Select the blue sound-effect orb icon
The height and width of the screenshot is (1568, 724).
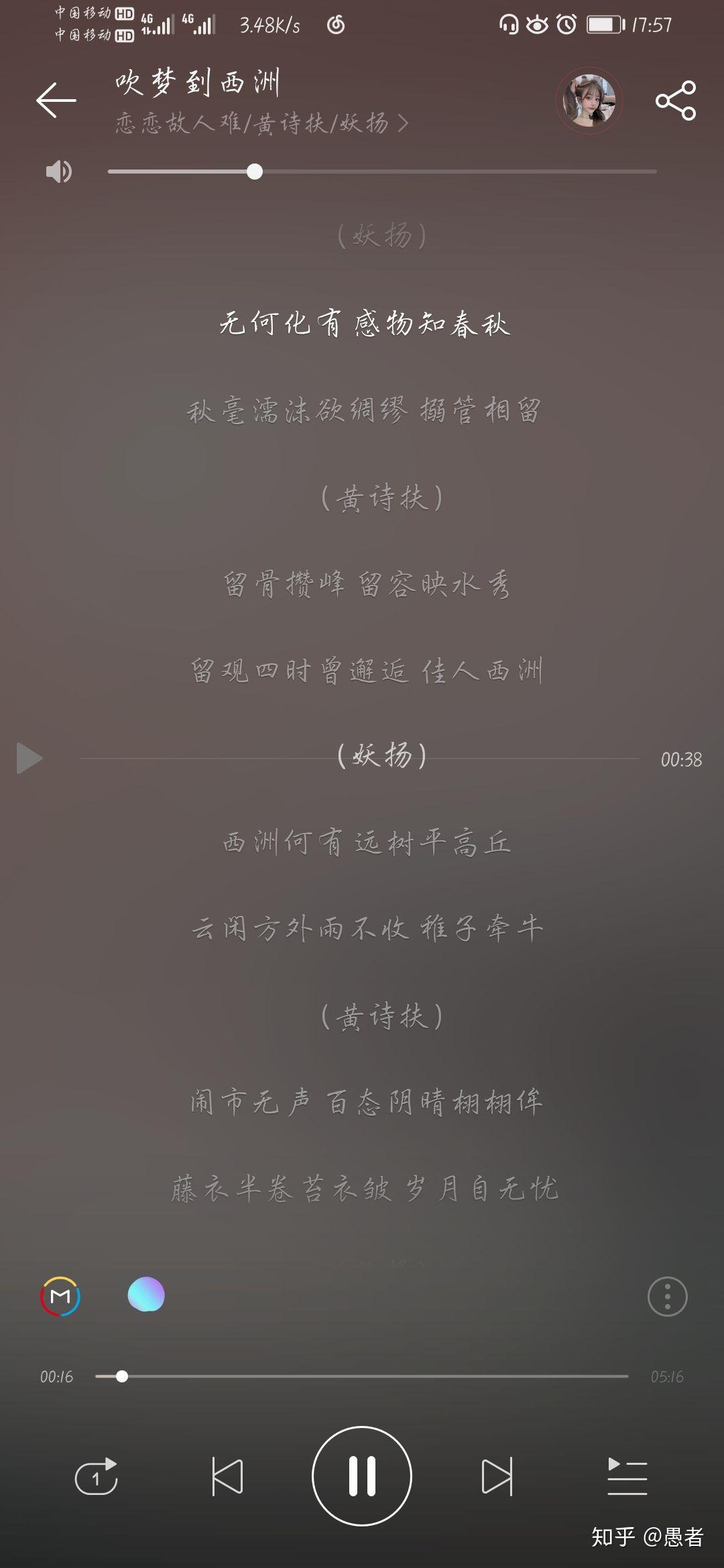[146, 1295]
